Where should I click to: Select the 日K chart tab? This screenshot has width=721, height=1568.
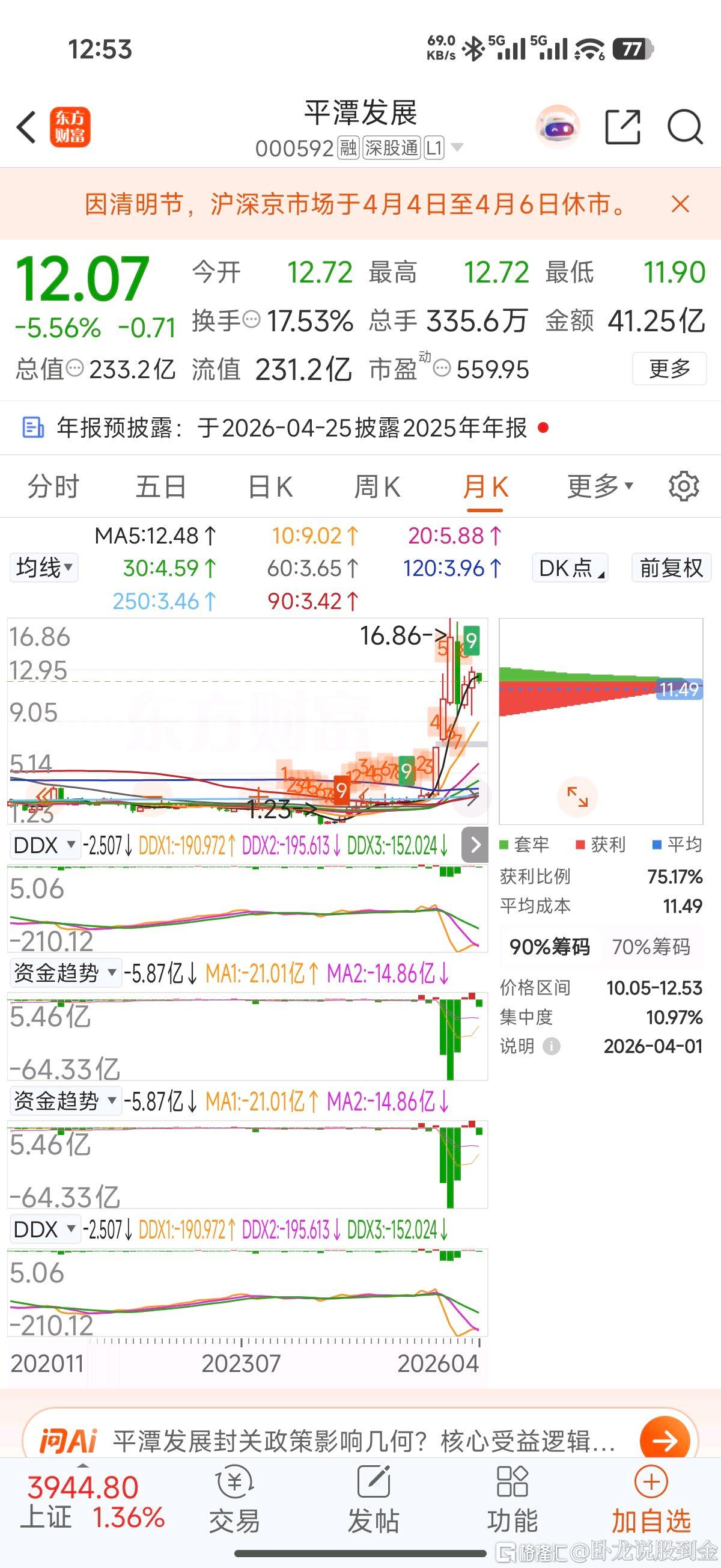click(x=270, y=487)
